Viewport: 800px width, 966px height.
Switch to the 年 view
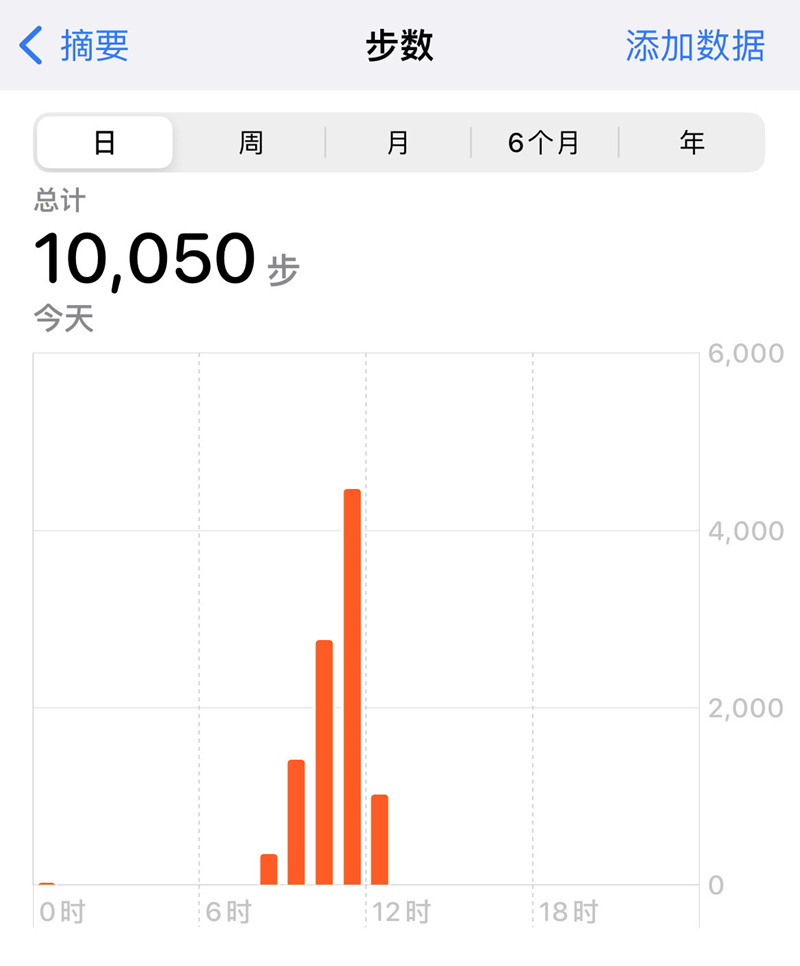[692, 143]
